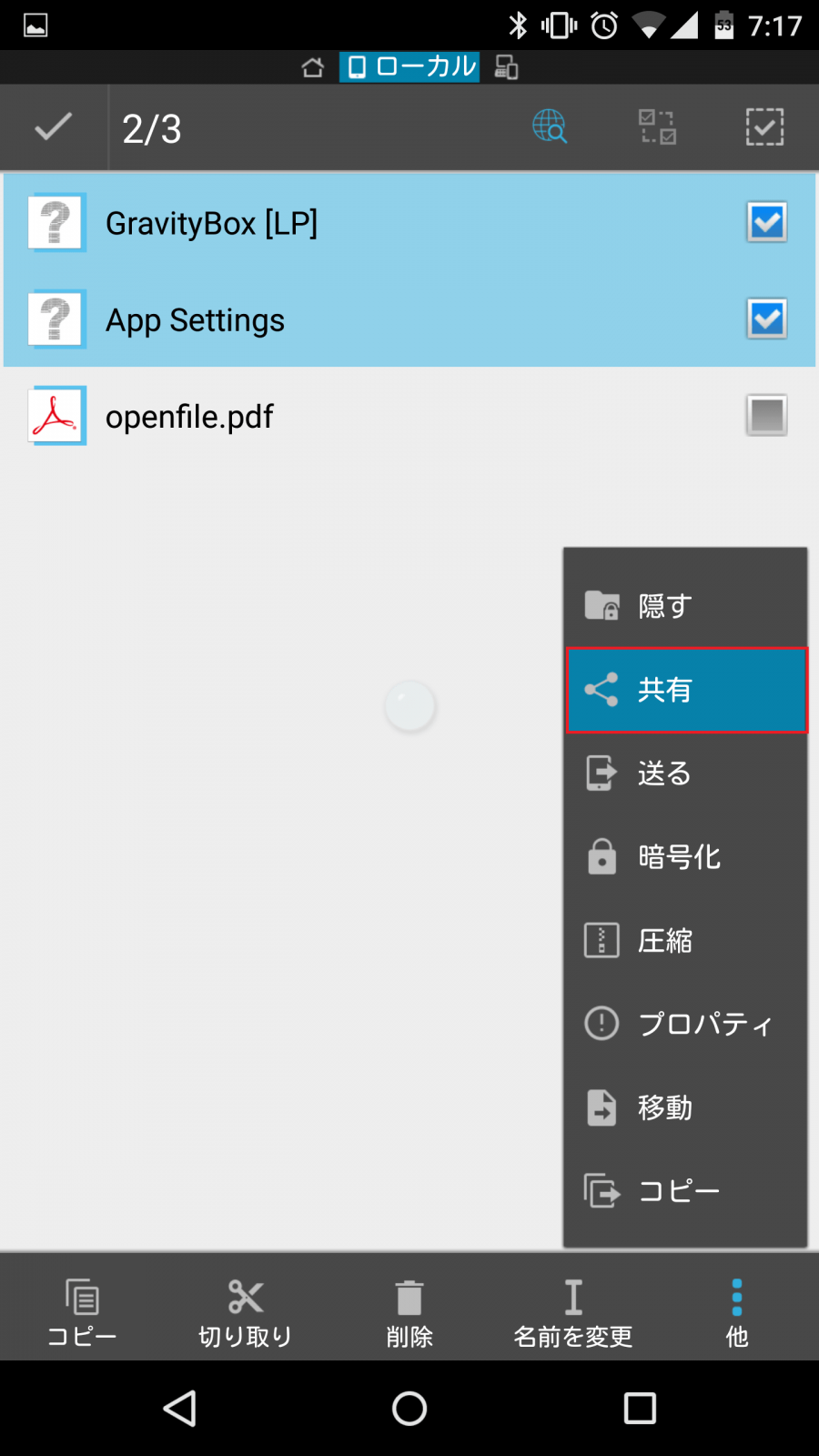This screenshot has height=1456, width=819.
Task: Open the openfile.pdf PDF thumbnail
Action: point(56,416)
